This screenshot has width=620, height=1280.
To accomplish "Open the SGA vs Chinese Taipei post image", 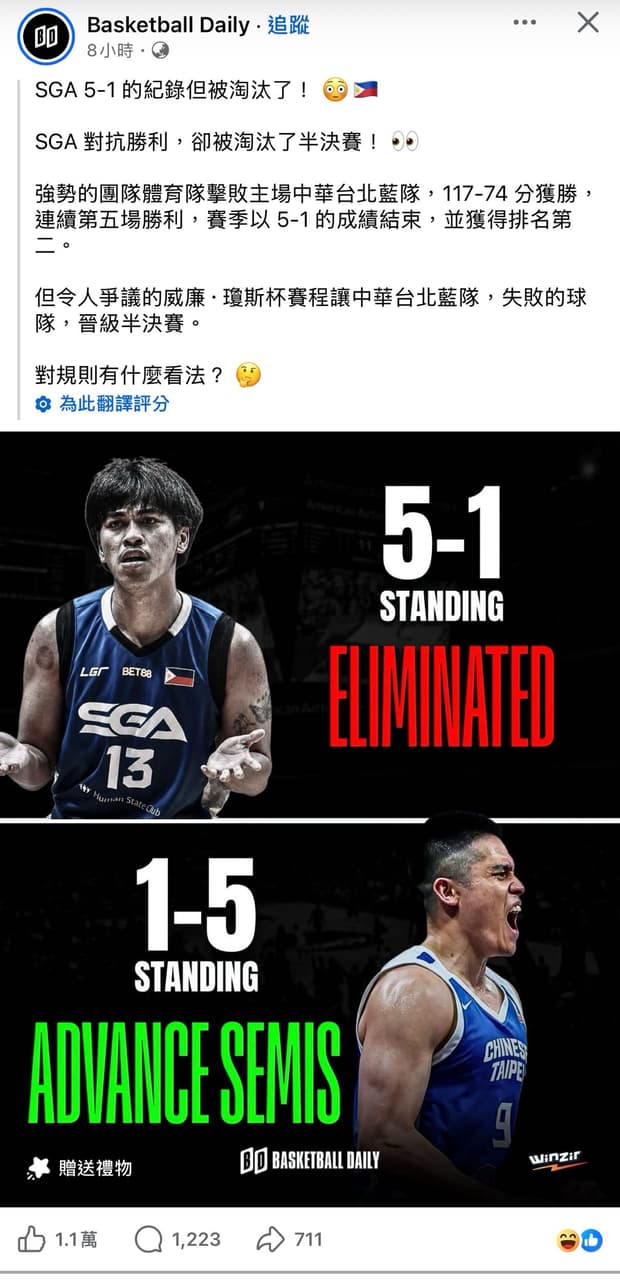I will coord(310,818).
